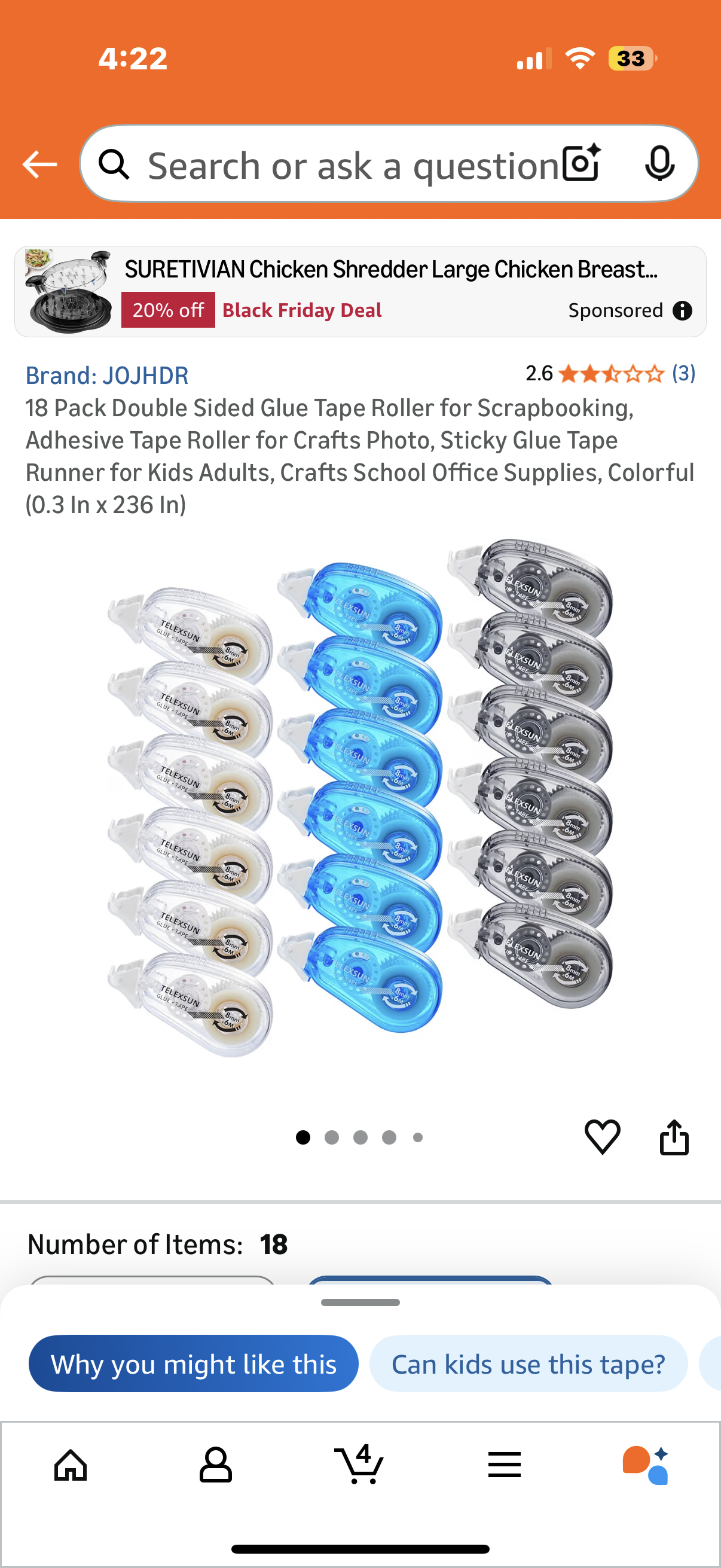
Task: Visit the JOJHDR brand page
Action: pyautogui.click(x=107, y=376)
